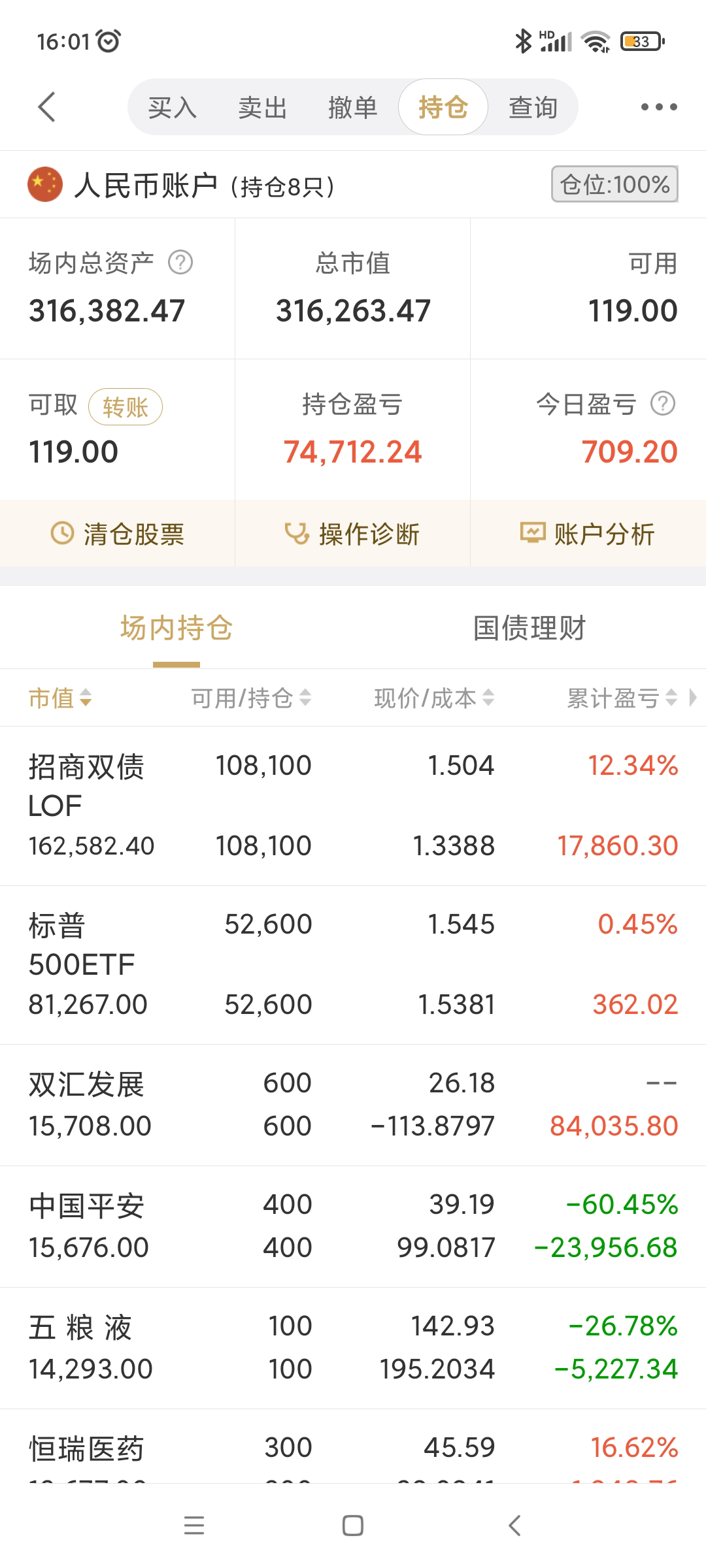
Task: Tap the system home button
Action: coord(353,1526)
